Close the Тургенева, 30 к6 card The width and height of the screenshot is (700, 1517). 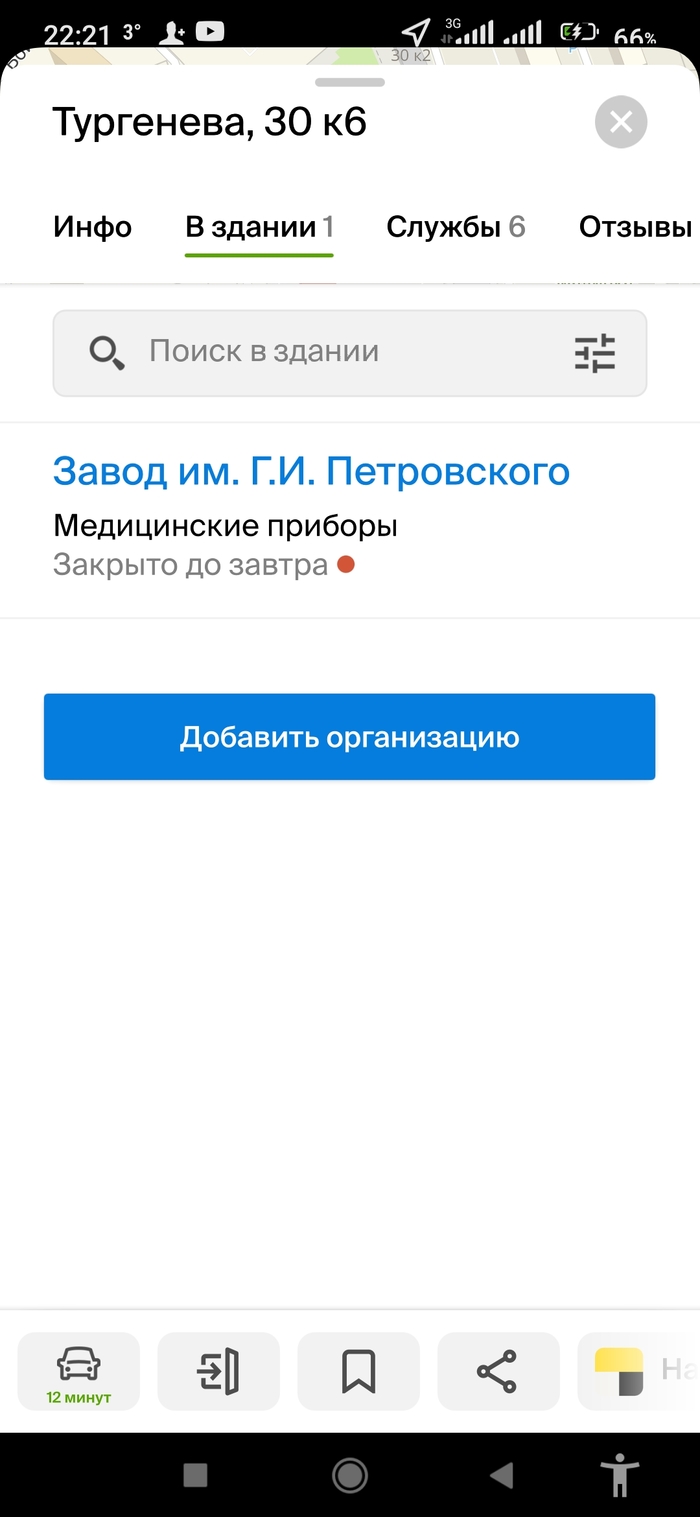pos(621,123)
